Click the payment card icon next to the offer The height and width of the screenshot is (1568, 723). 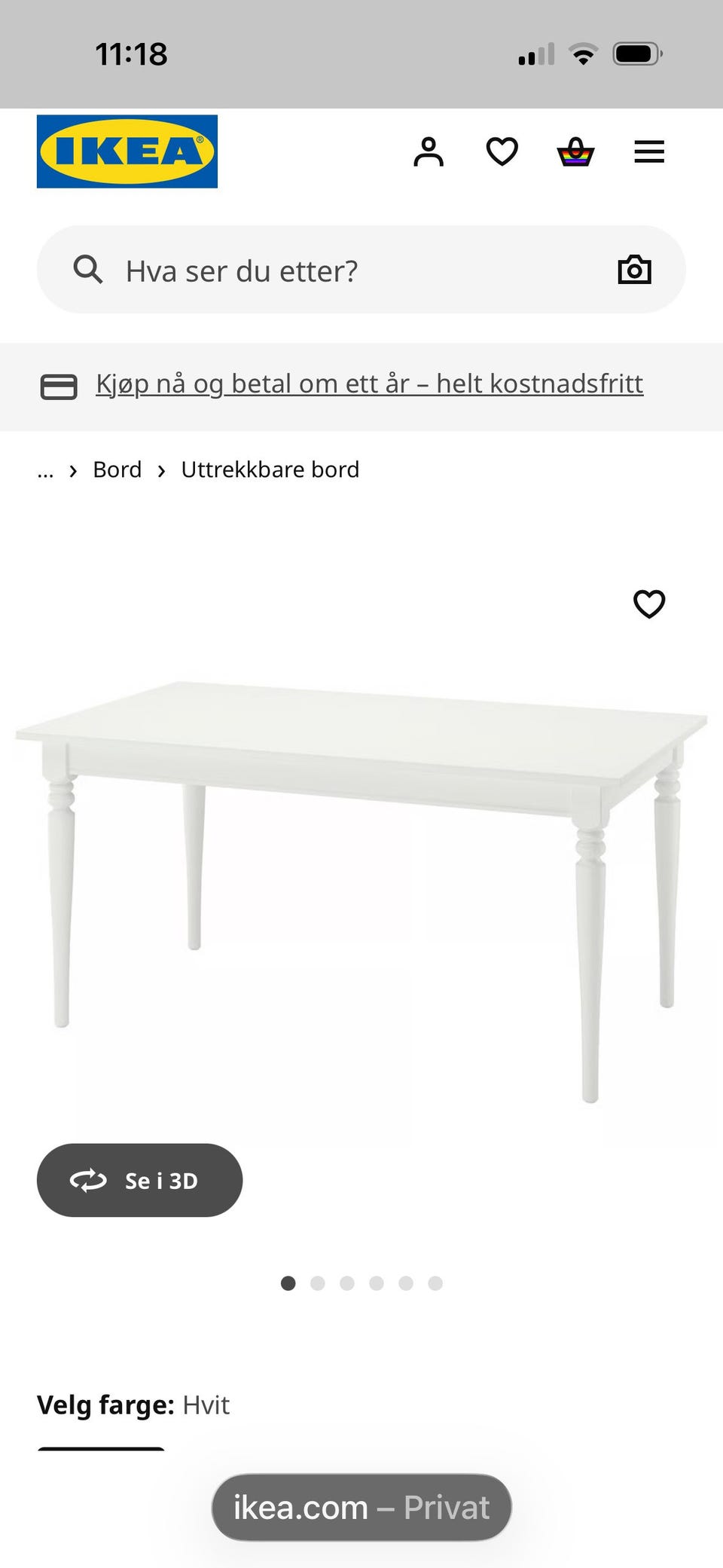click(x=59, y=386)
